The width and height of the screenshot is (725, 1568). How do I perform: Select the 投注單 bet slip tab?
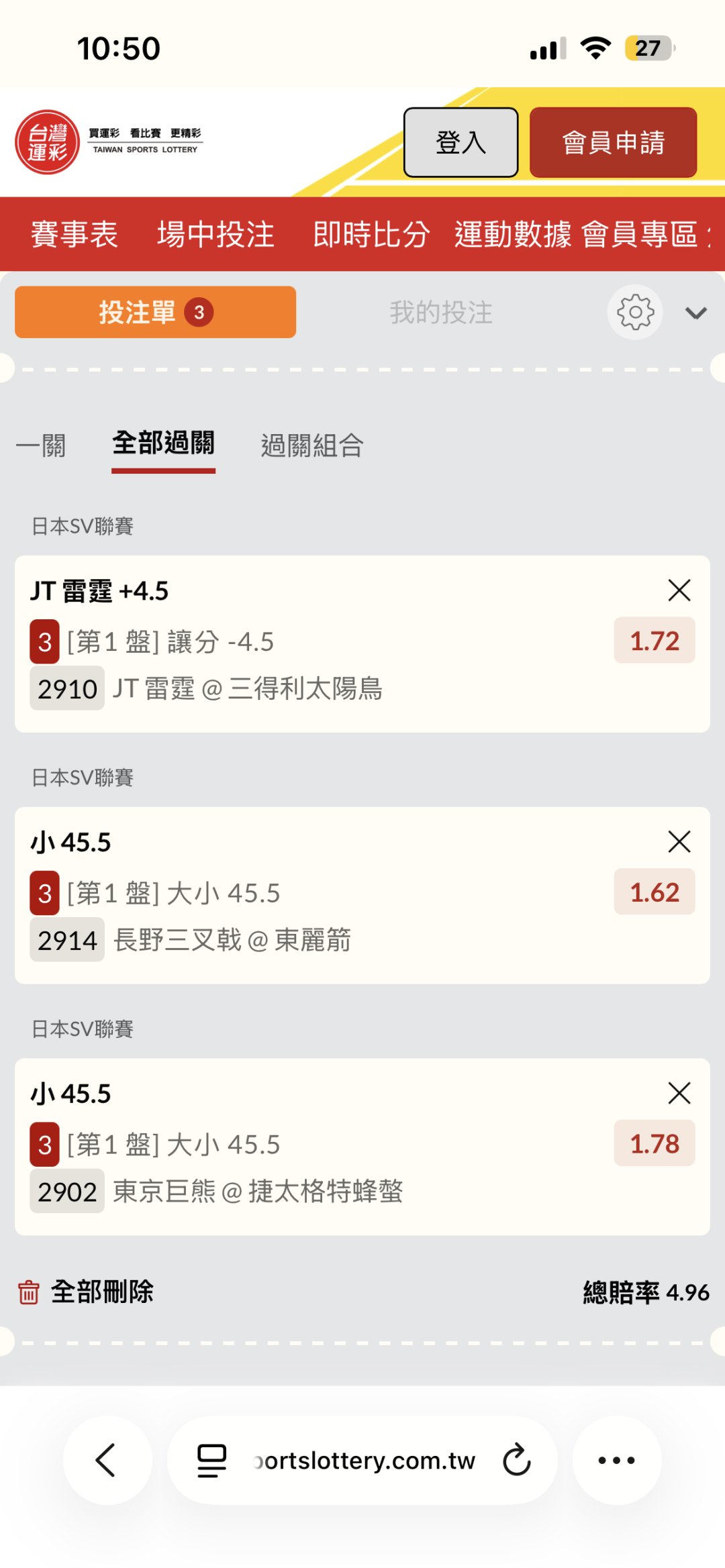155,312
